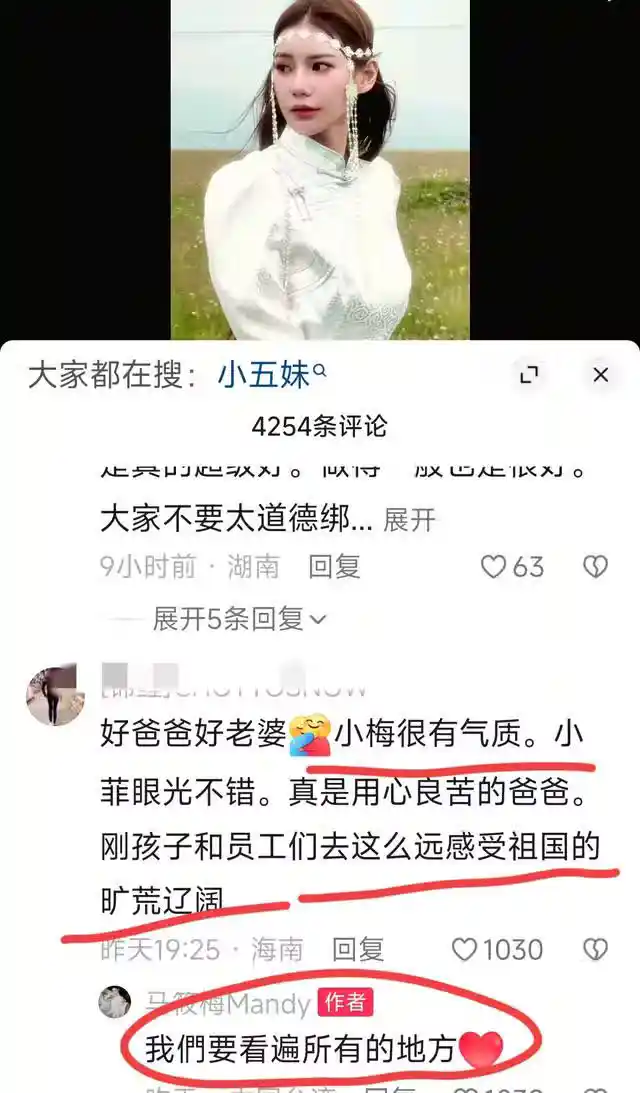The width and height of the screenshot is (640, 1093).
Task: Expand comments panel to full screen
Action: click(530, 375)
